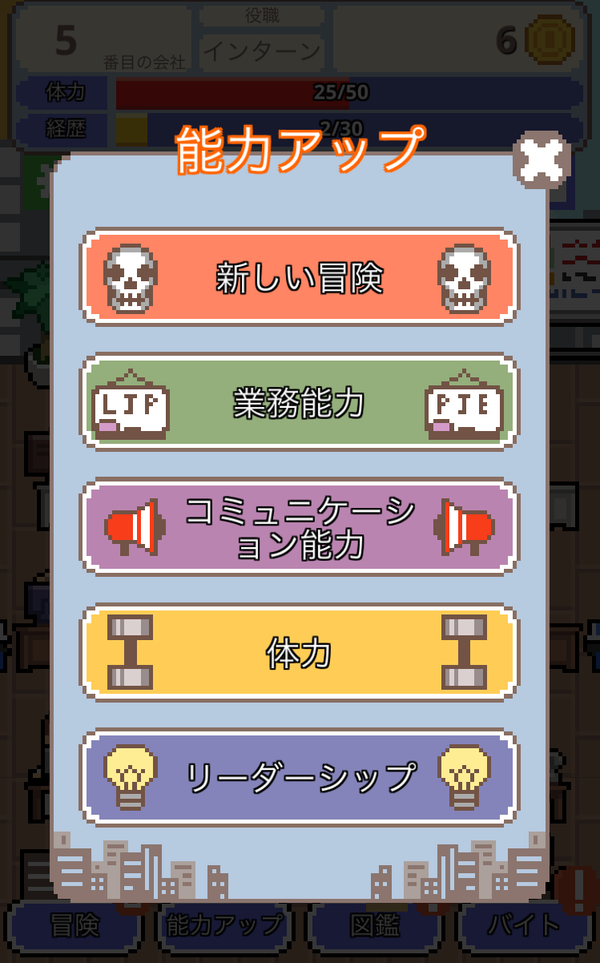
Task: Tap the 体力 training button
Action: (x=300, y=653)
